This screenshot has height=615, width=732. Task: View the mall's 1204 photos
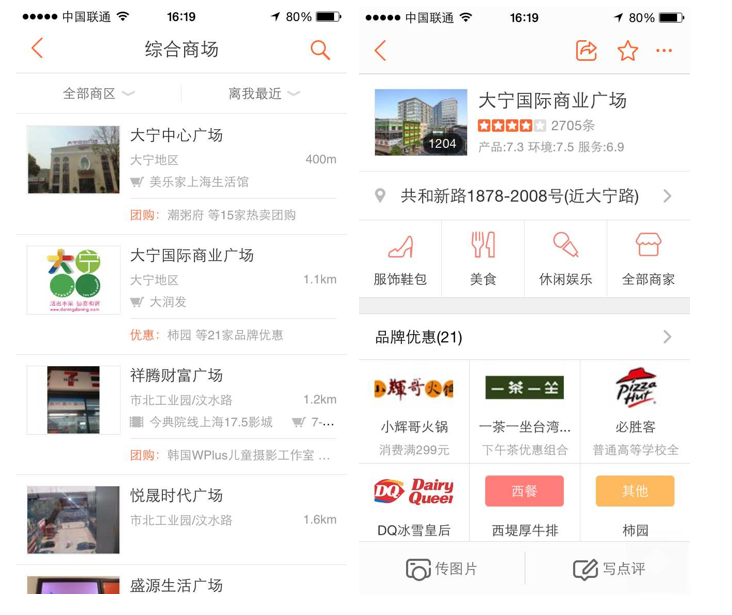tap(421, 123)
